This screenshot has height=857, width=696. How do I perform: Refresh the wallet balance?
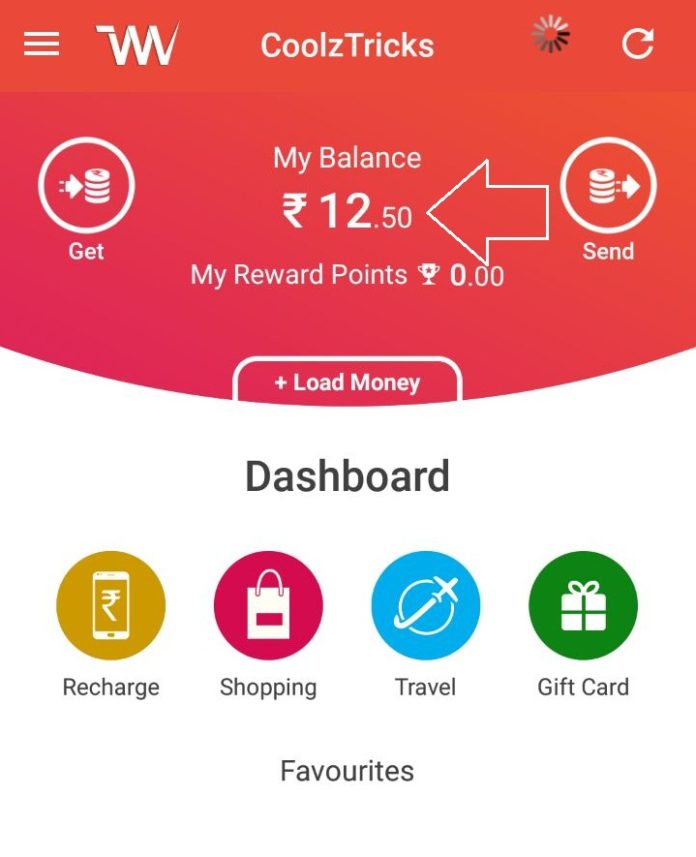click(638, 44)
